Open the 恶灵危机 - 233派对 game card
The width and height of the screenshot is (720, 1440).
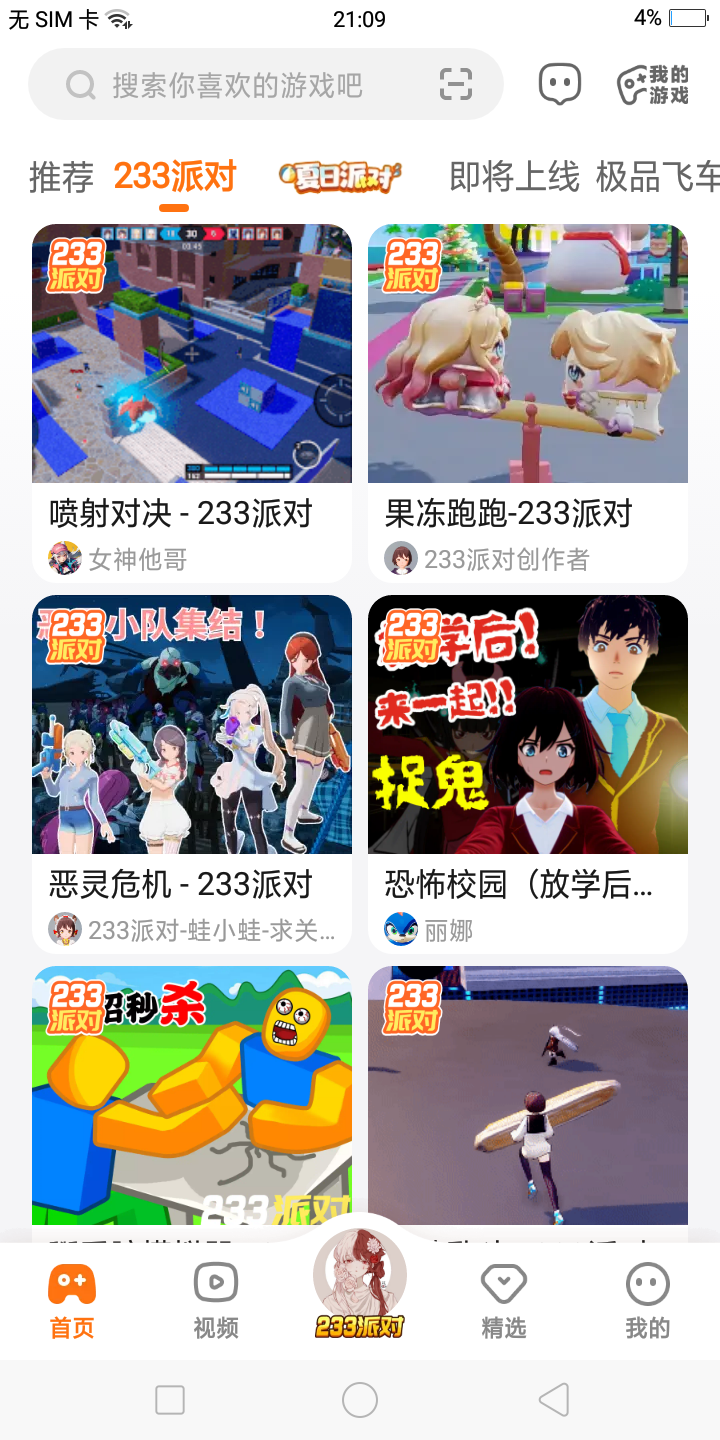pos(192,770)
